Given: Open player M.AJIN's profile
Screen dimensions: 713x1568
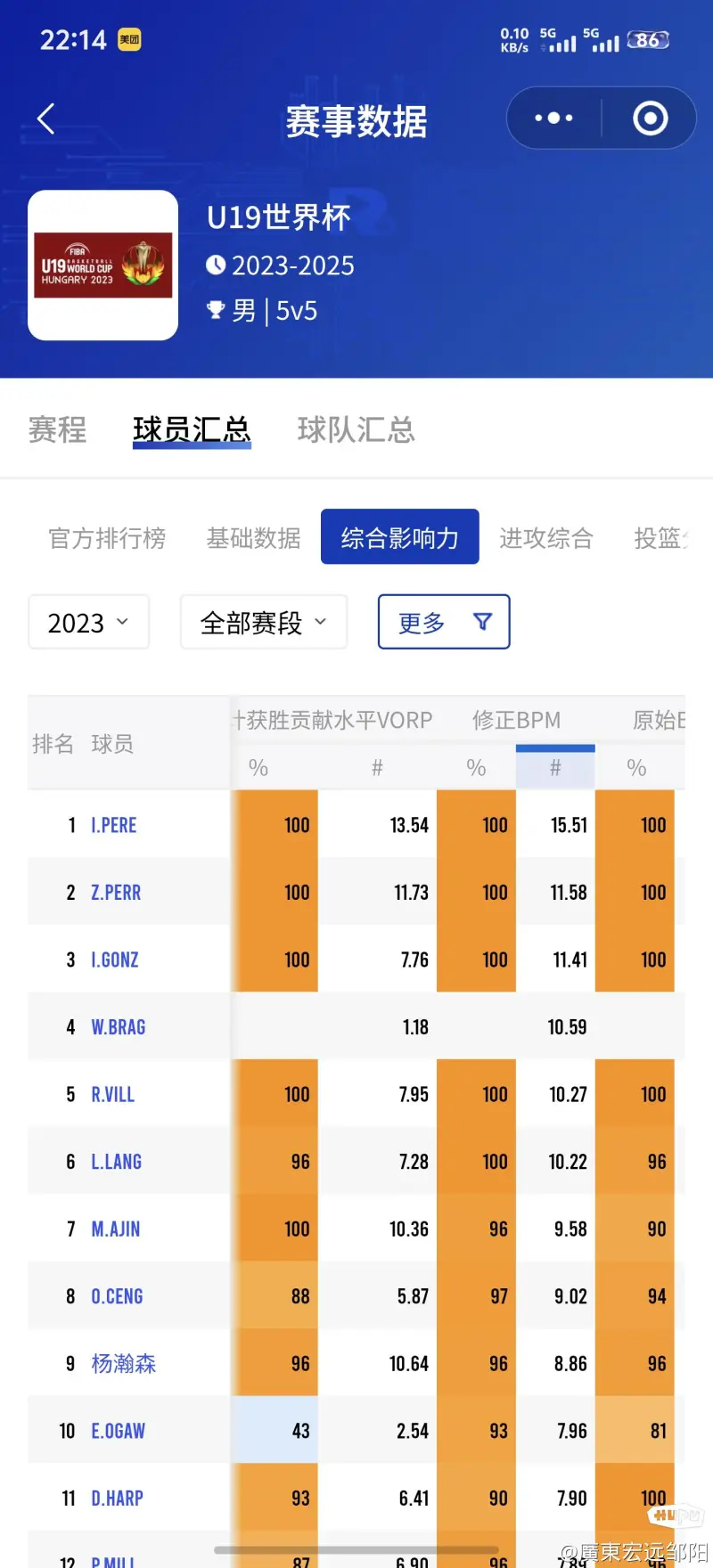Looking at the screenshot, I should tap(115, 1229).
